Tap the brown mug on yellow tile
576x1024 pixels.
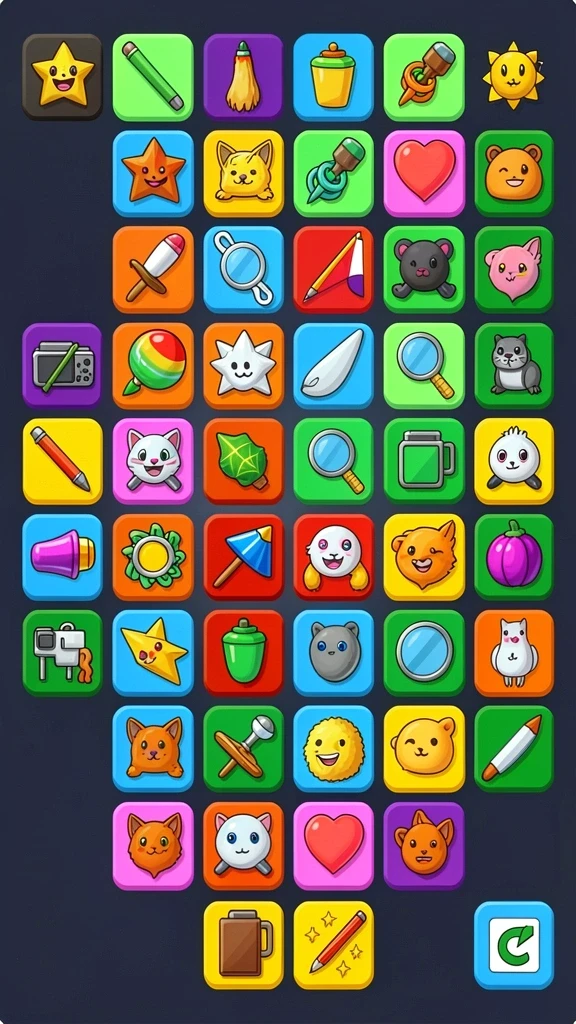coord(243,945)
